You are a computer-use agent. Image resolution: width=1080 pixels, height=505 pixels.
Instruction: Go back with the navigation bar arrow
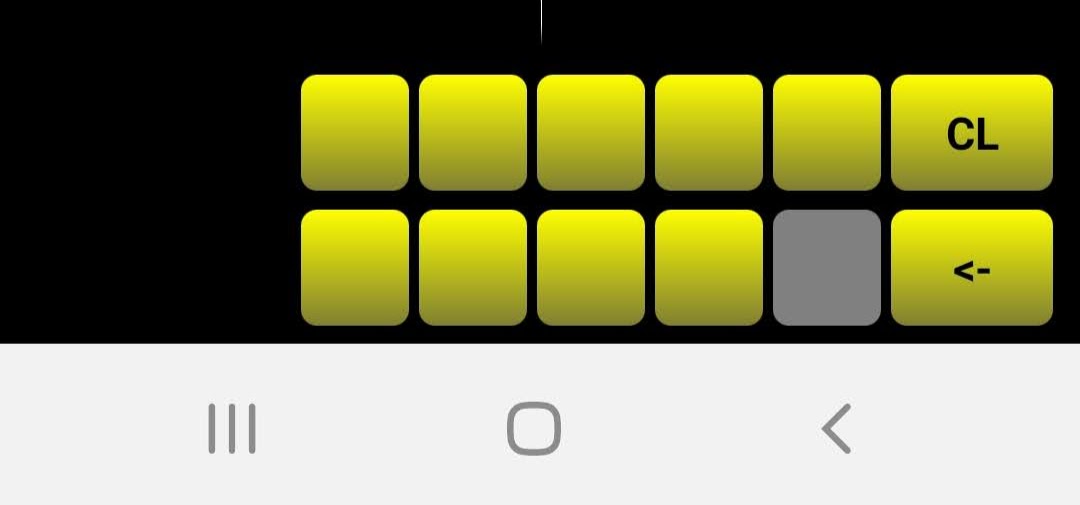pos(836,429)
